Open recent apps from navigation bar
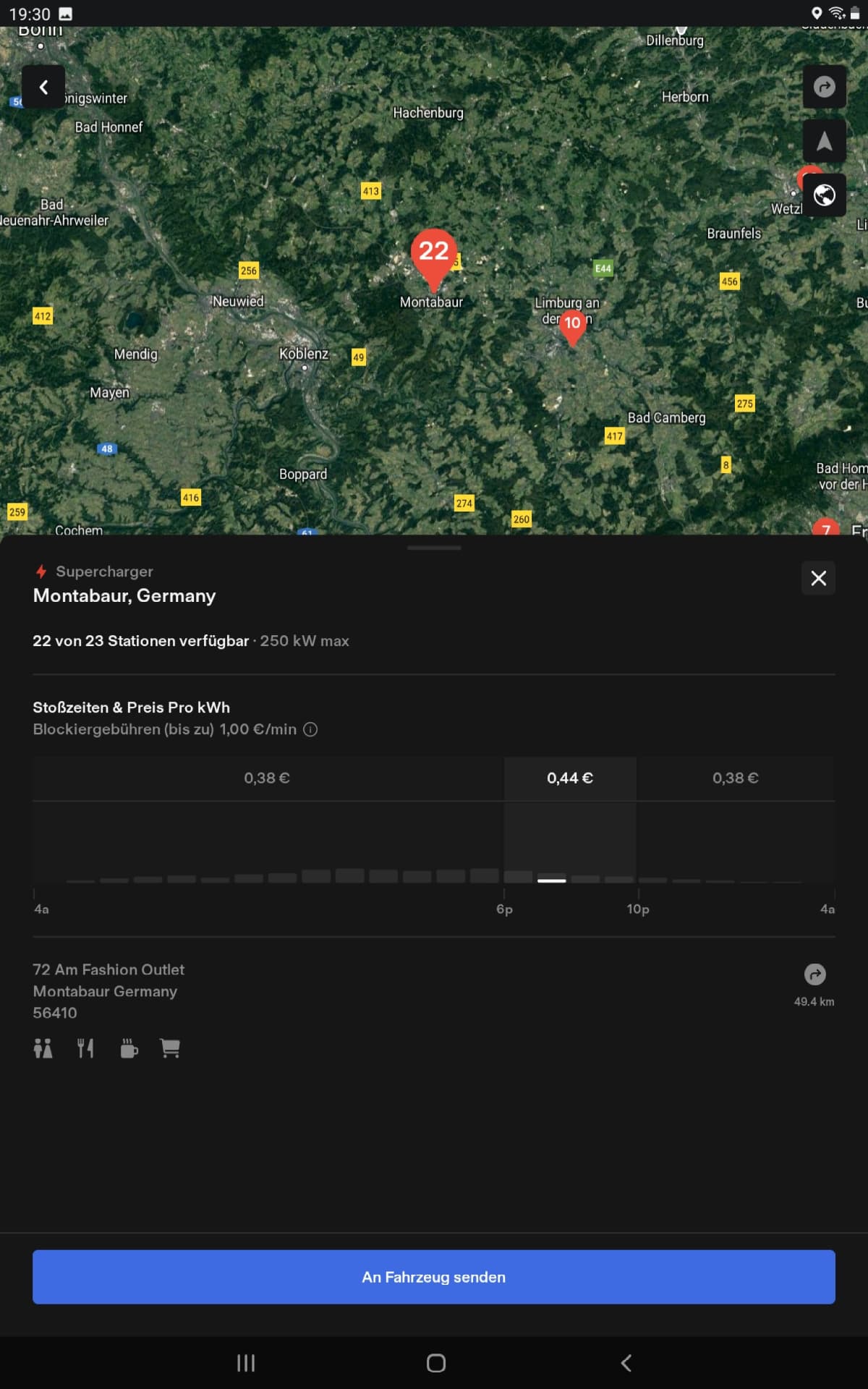This screenshot has height=1389, width=868. [246, 1363]
